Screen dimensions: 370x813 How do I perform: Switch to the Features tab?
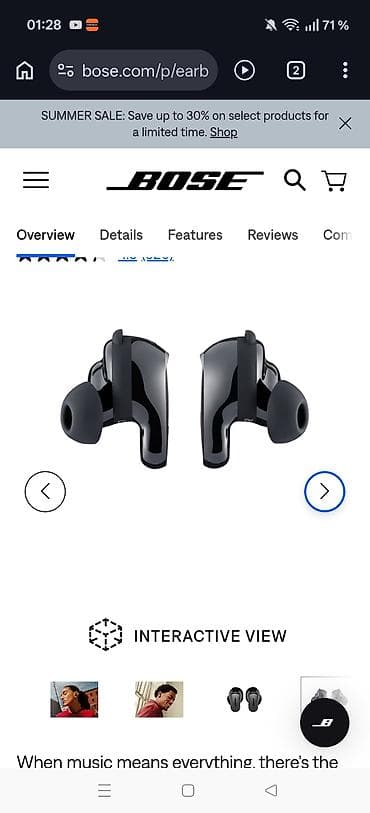195,235
